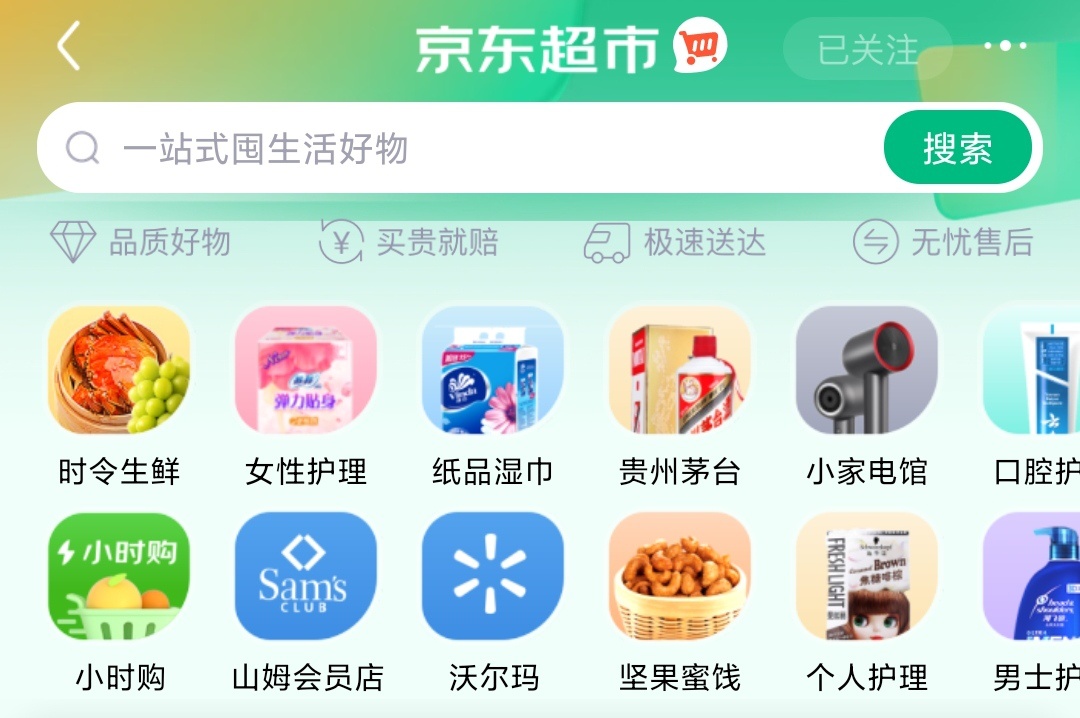This screenshot has width=1080, height=718.
Task: Go back using the top-left arrow
Action: tap(68, 47)
